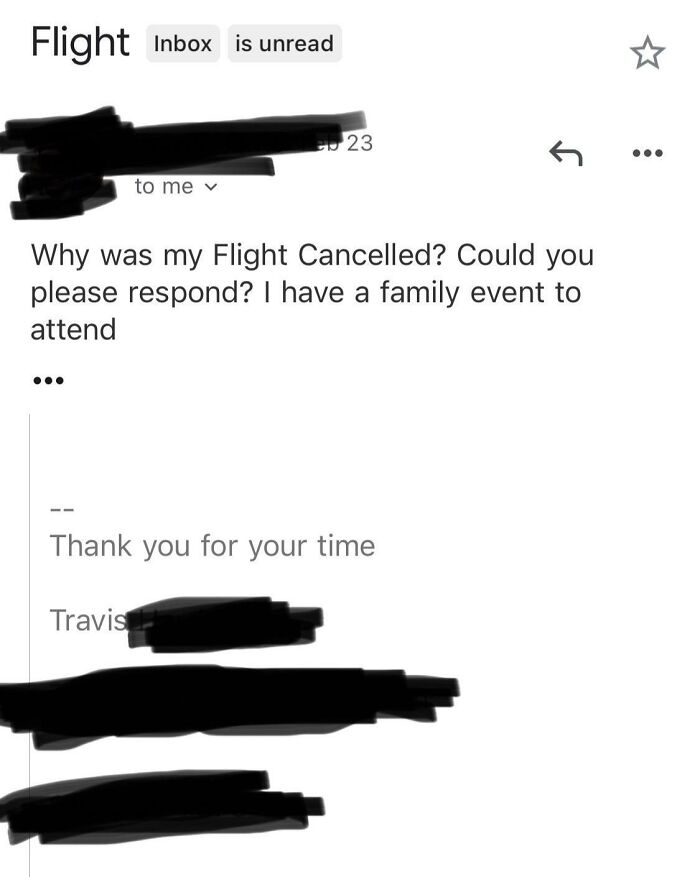Open the message overflow menu

coord(647,154)
